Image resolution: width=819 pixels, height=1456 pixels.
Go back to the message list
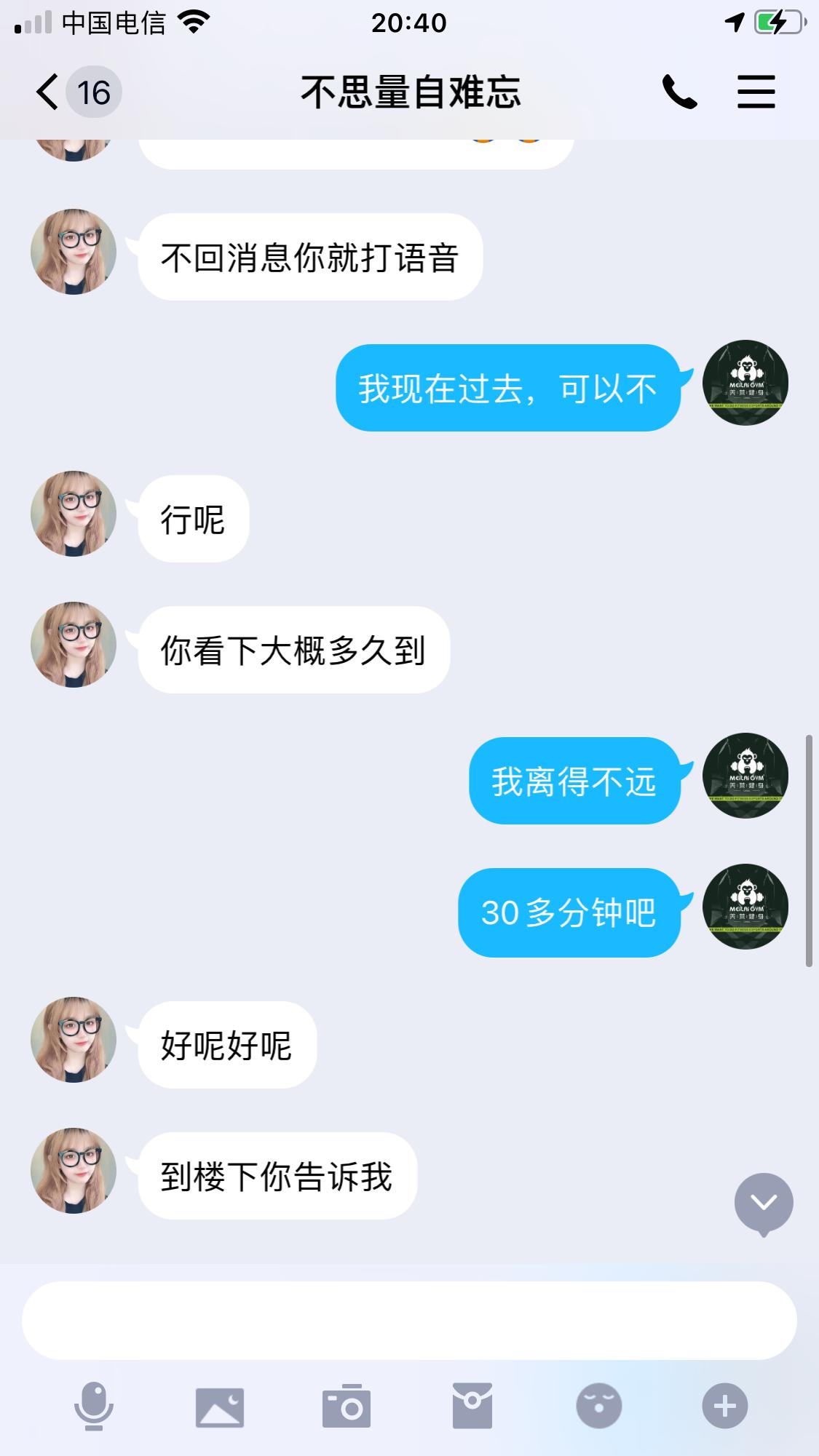pos(48,92)
